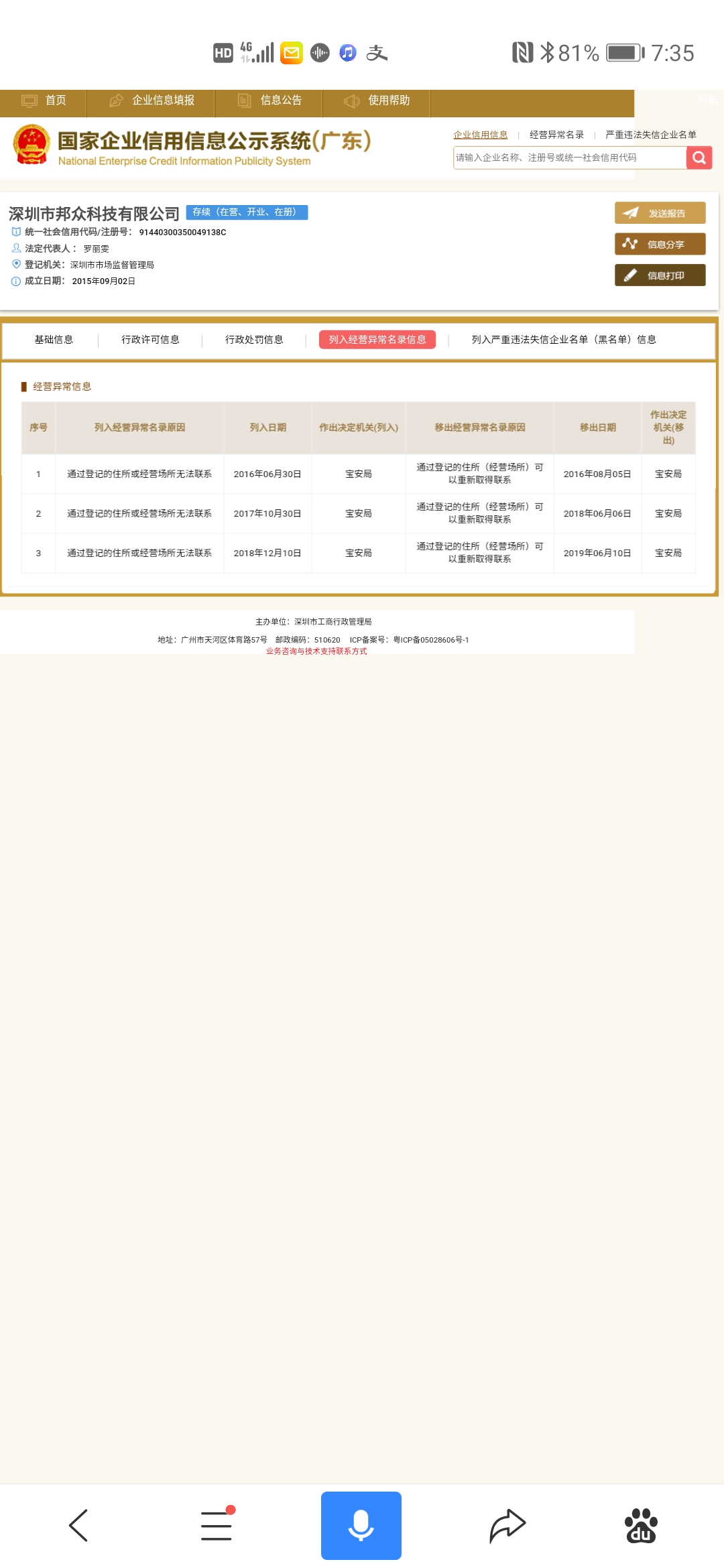Tap the 信息分享 button
This screenshot has width=724, height=1568.
tap(660, 244)
